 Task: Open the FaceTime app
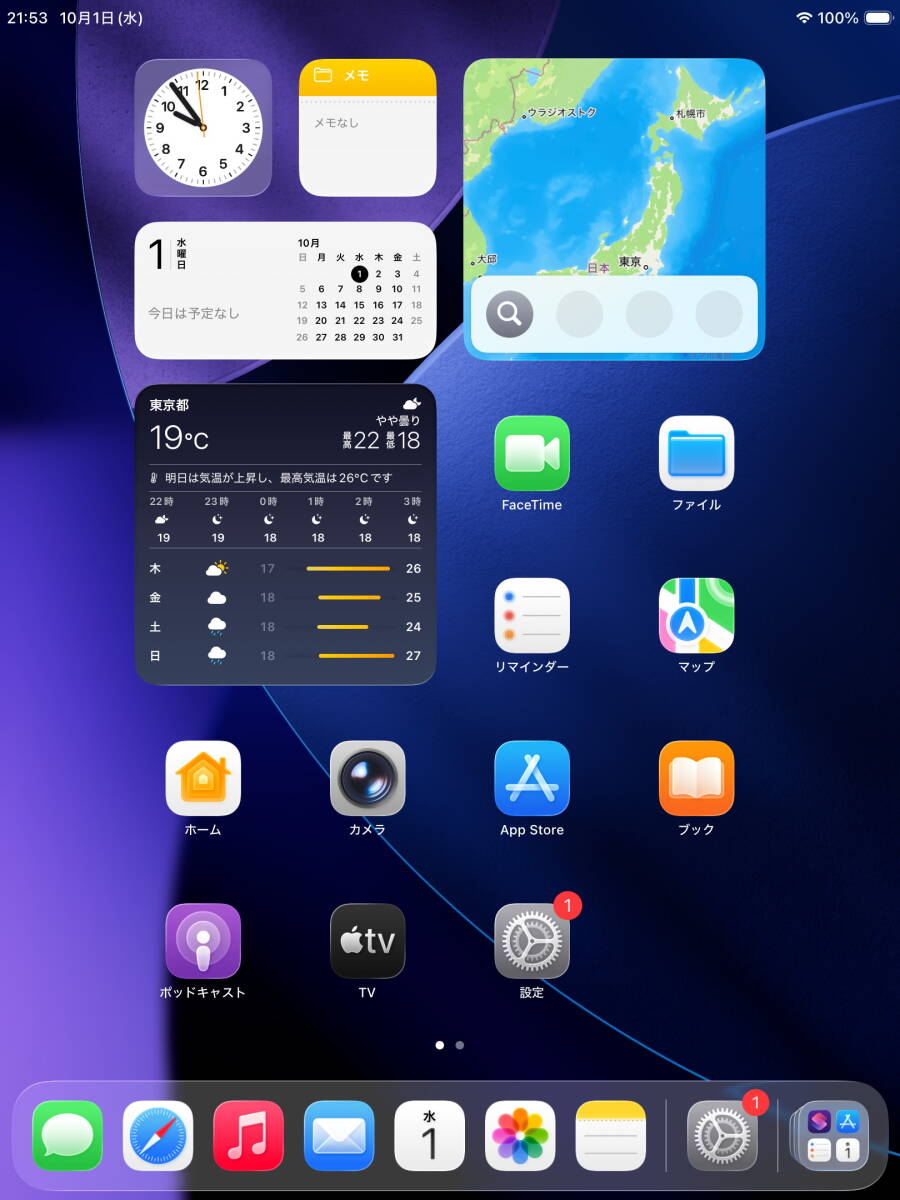532,453
